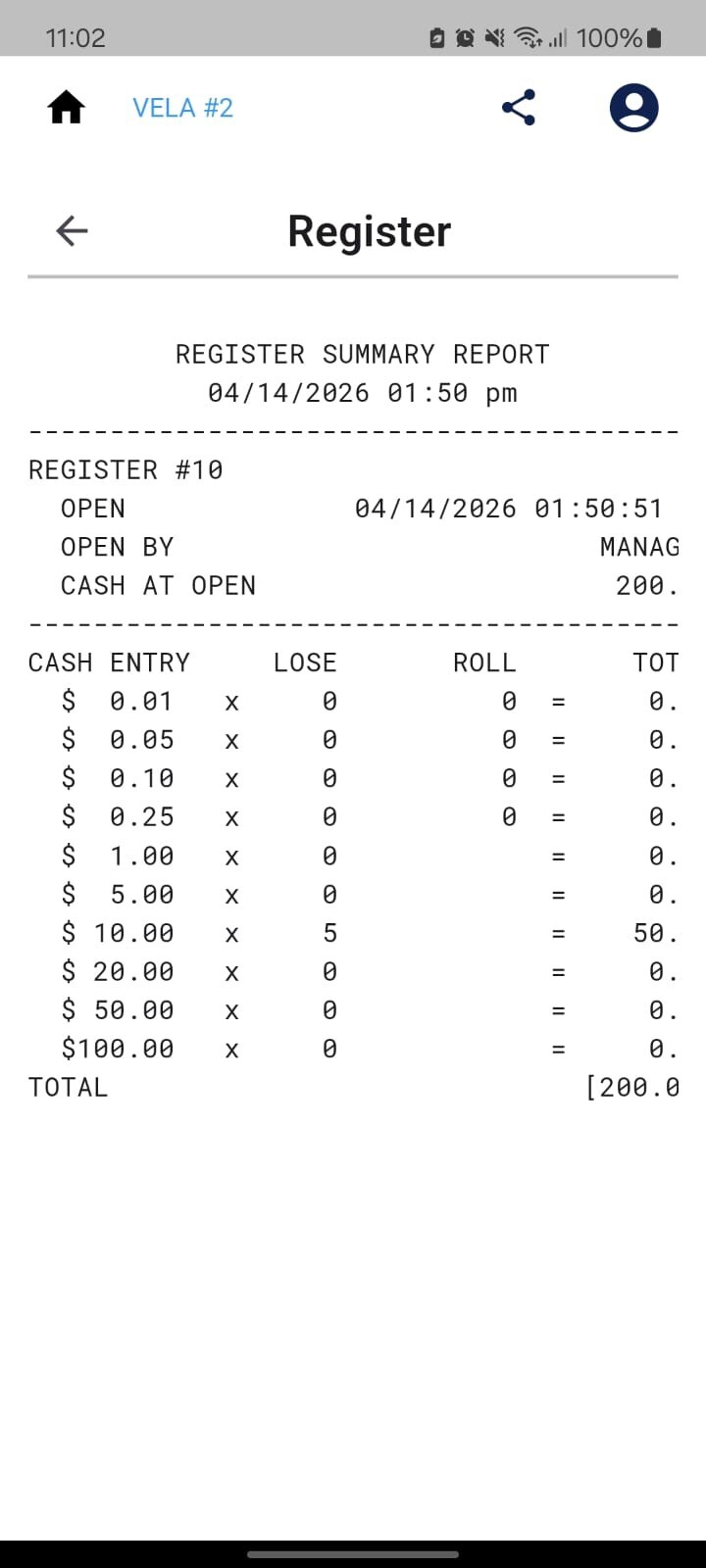Go to the home screen icon

pyautogui.click(x=67, y=108)
